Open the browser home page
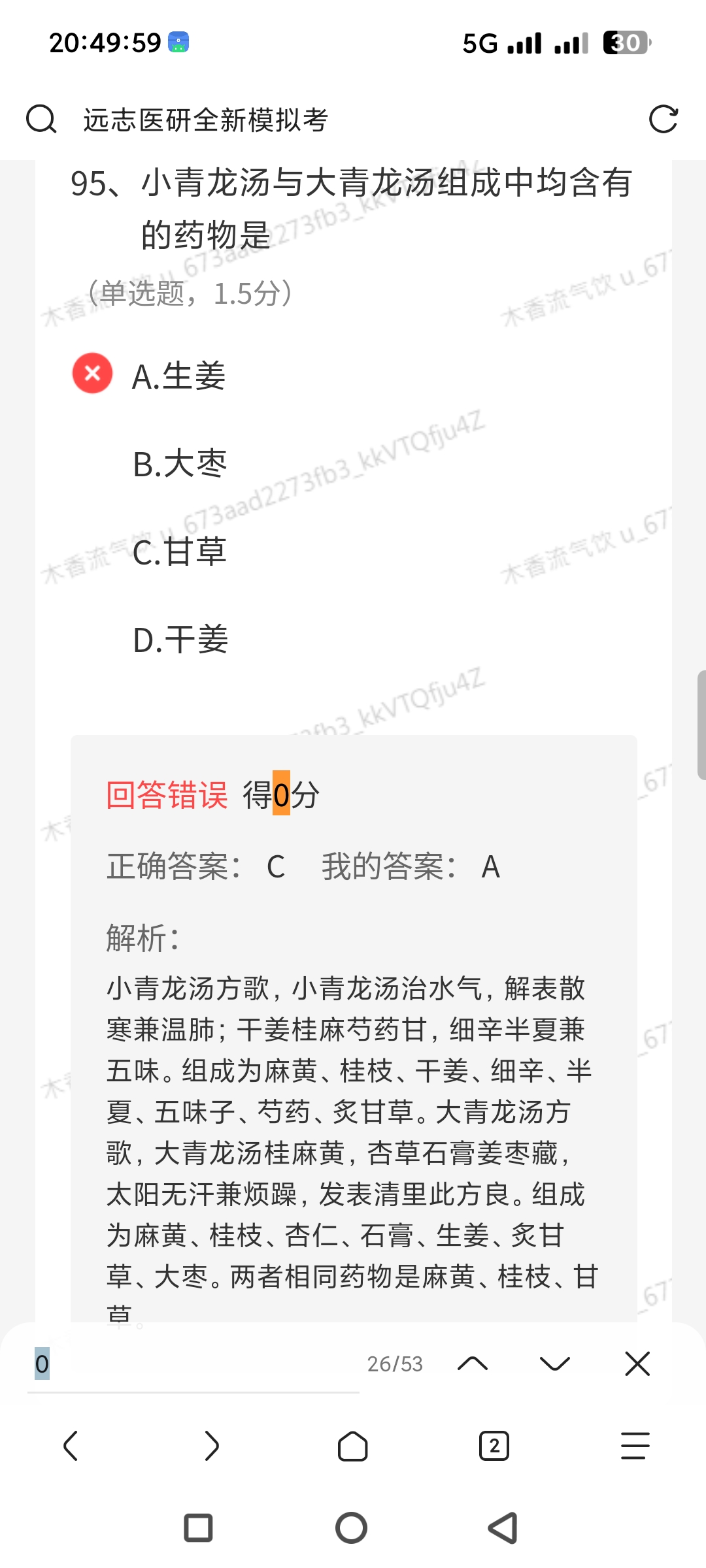706x1568 pixels. (353, 1446)
